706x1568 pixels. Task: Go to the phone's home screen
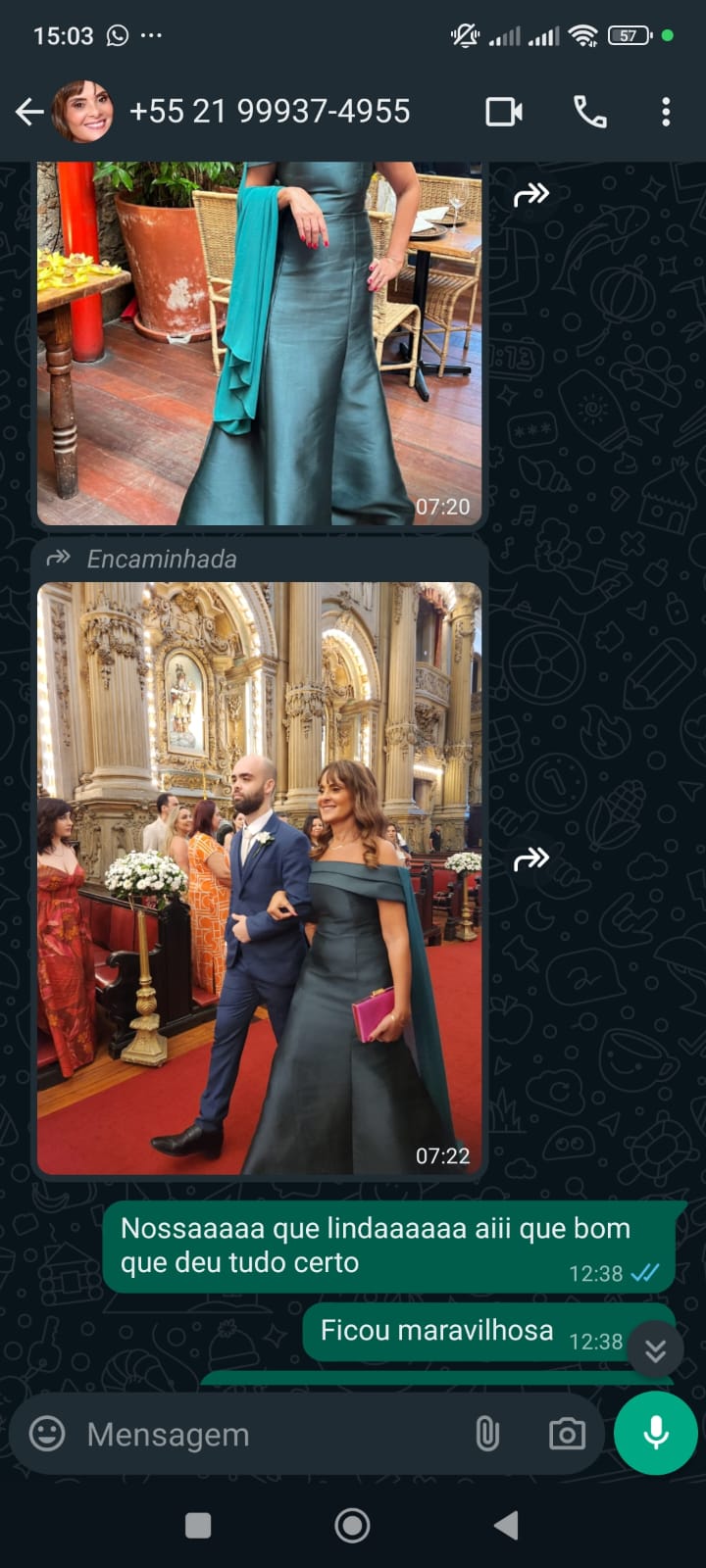[352, 1525]
